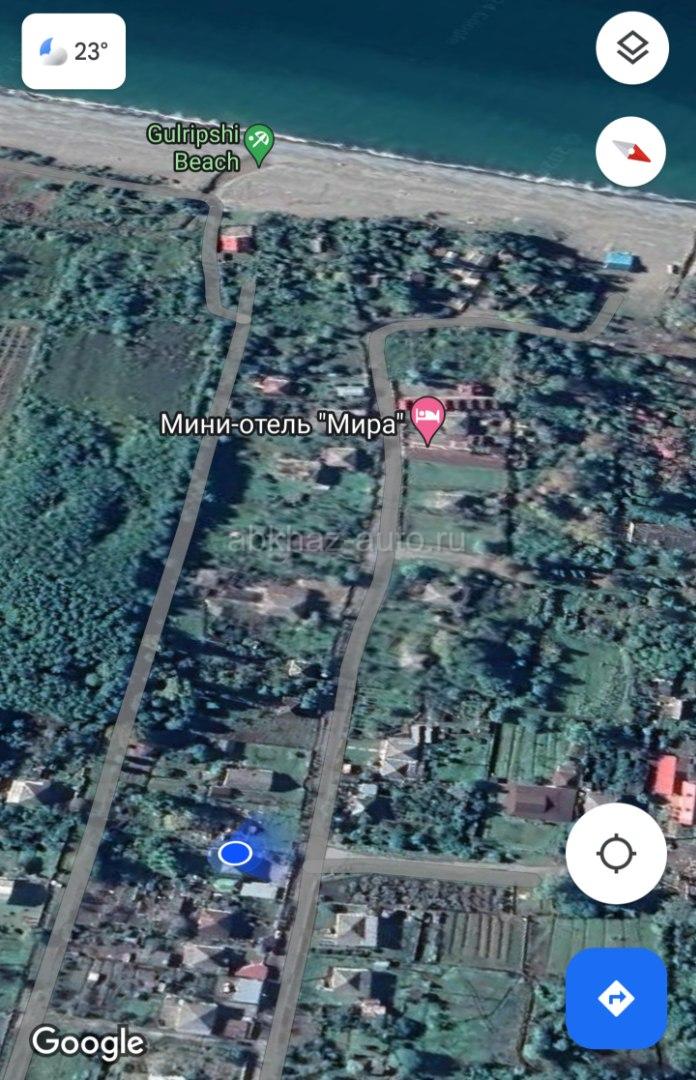Open the map layers selector
The image size is (696, 1080).
point(632,48)
